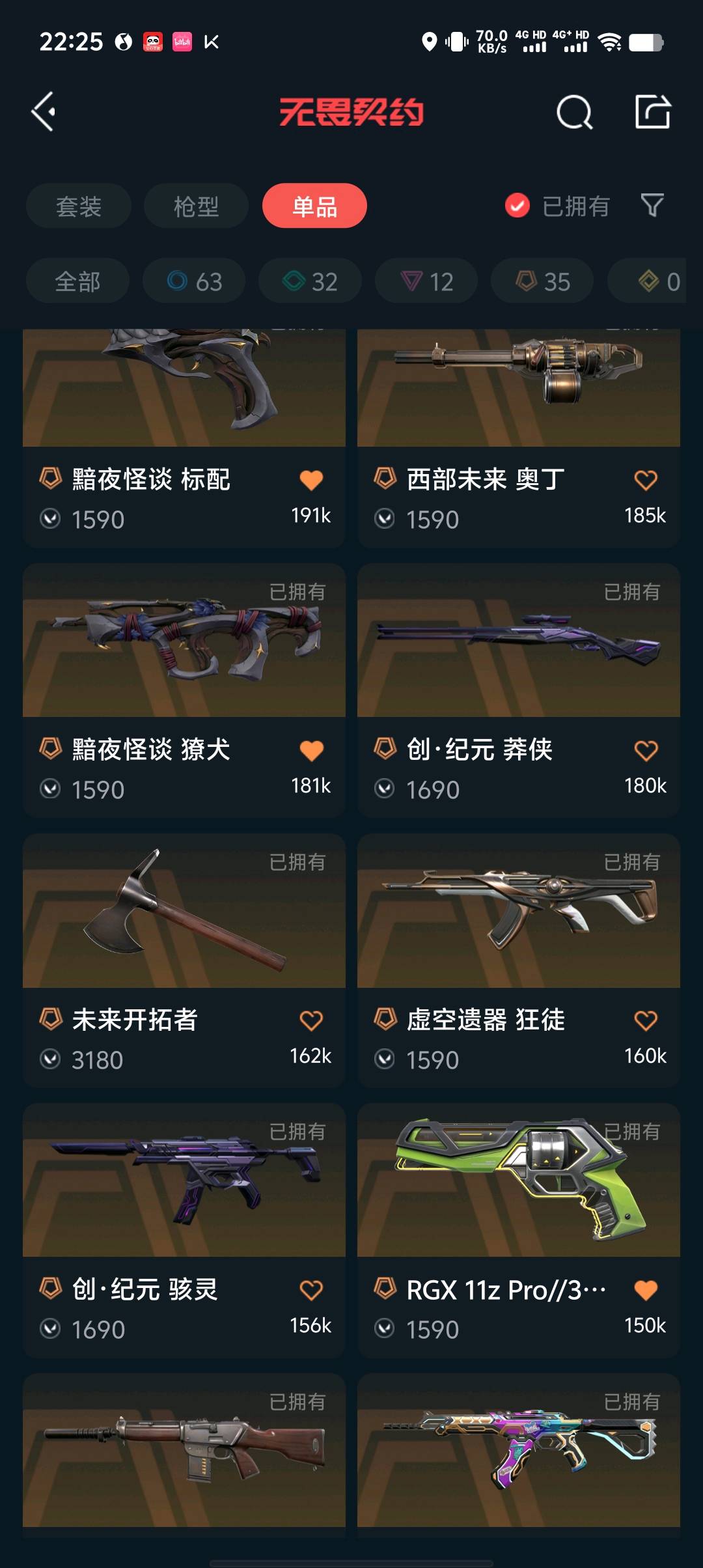Filter by the chip showing 35
This screenshot has height=1568, width=703.
pos(542,281)
